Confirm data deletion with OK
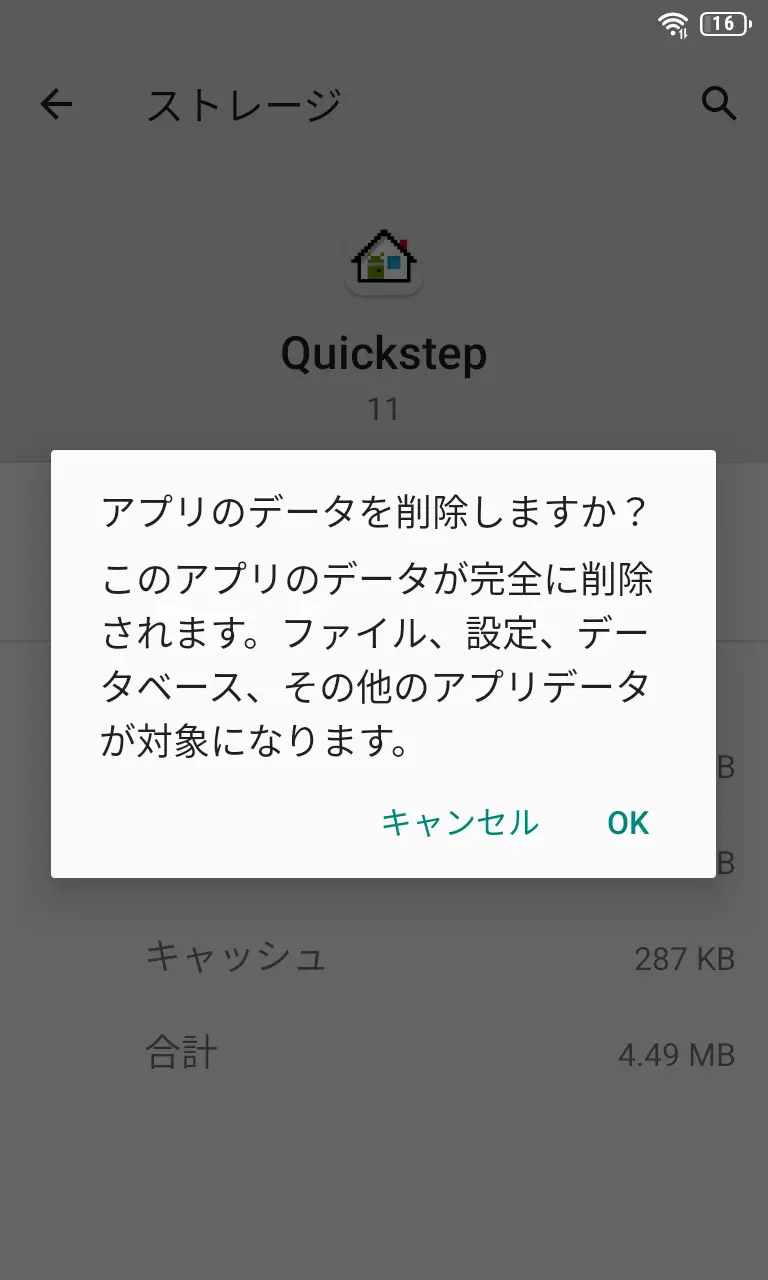 coord(628,823)
